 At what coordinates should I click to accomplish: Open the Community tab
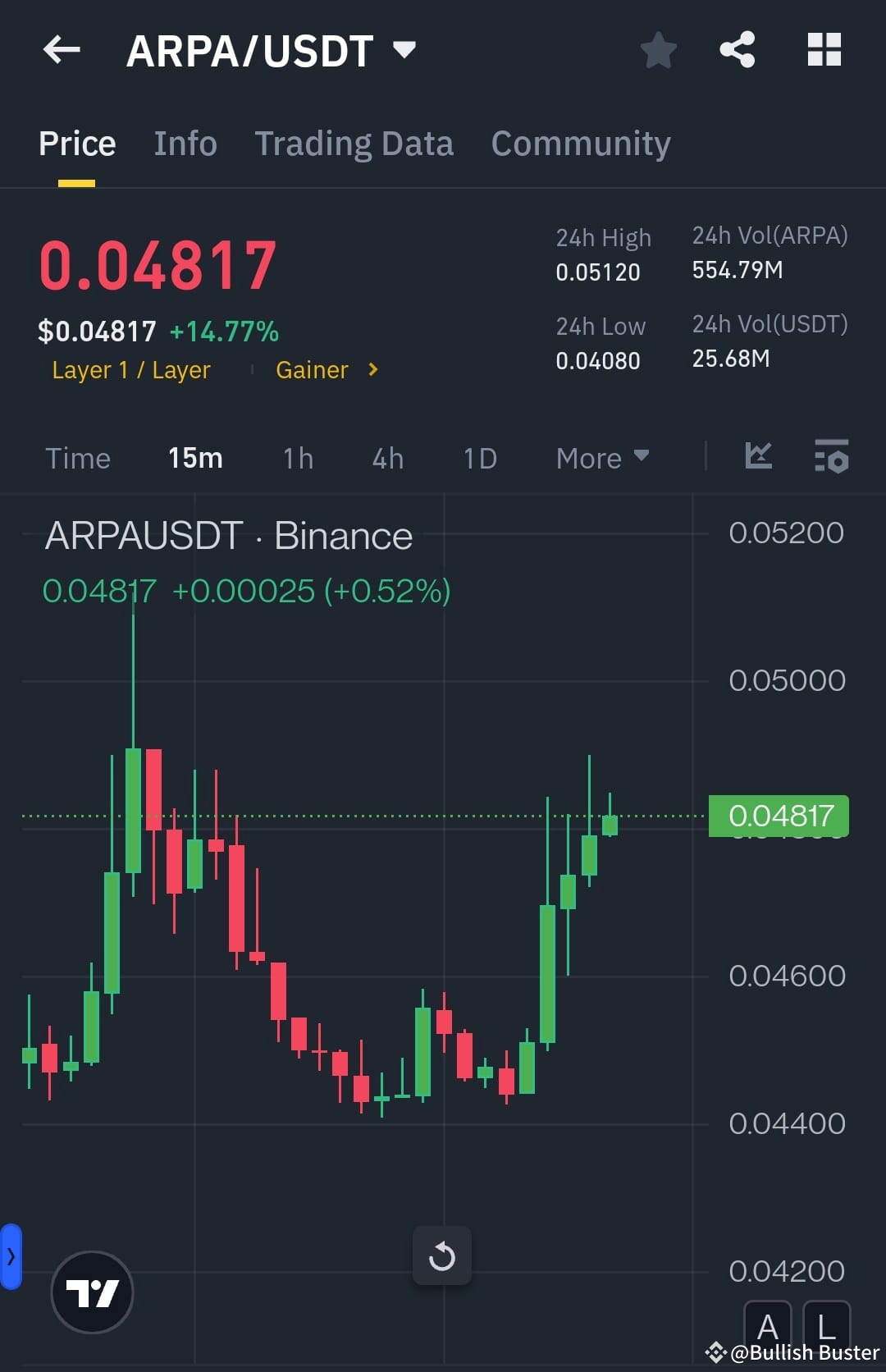click(x=580, y=143)
